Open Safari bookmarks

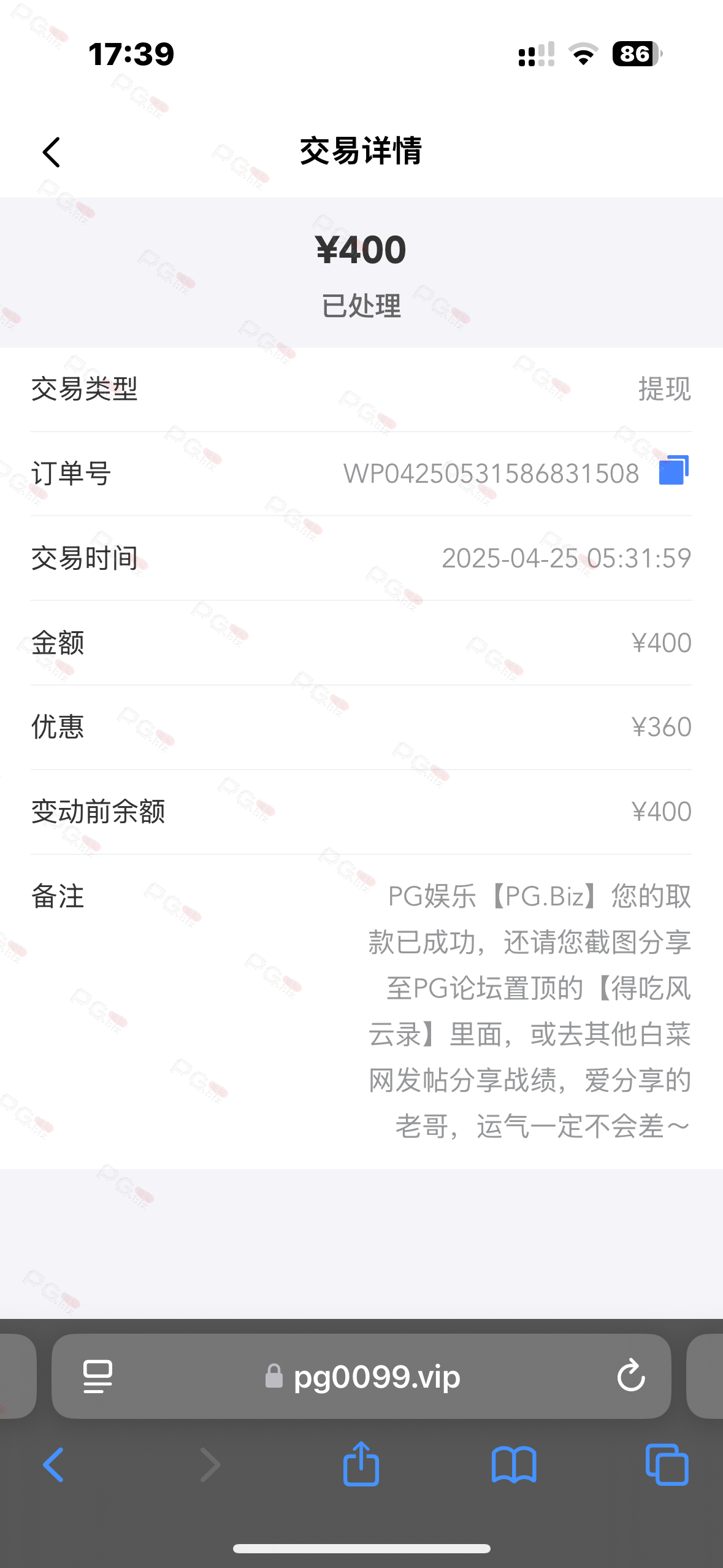[514, 1465]
